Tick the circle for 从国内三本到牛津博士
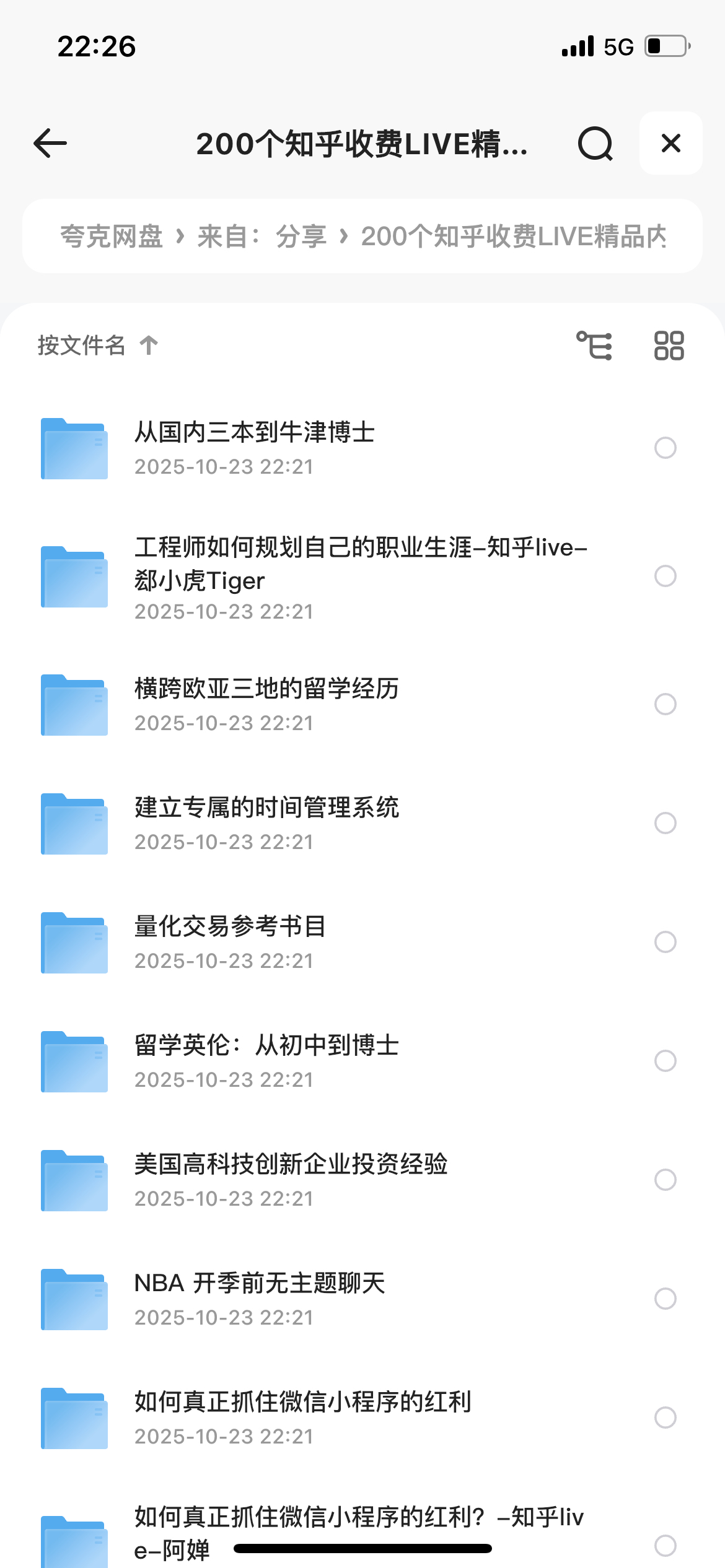This screenshot has width=725, height=1568. (x=665, y=448)
